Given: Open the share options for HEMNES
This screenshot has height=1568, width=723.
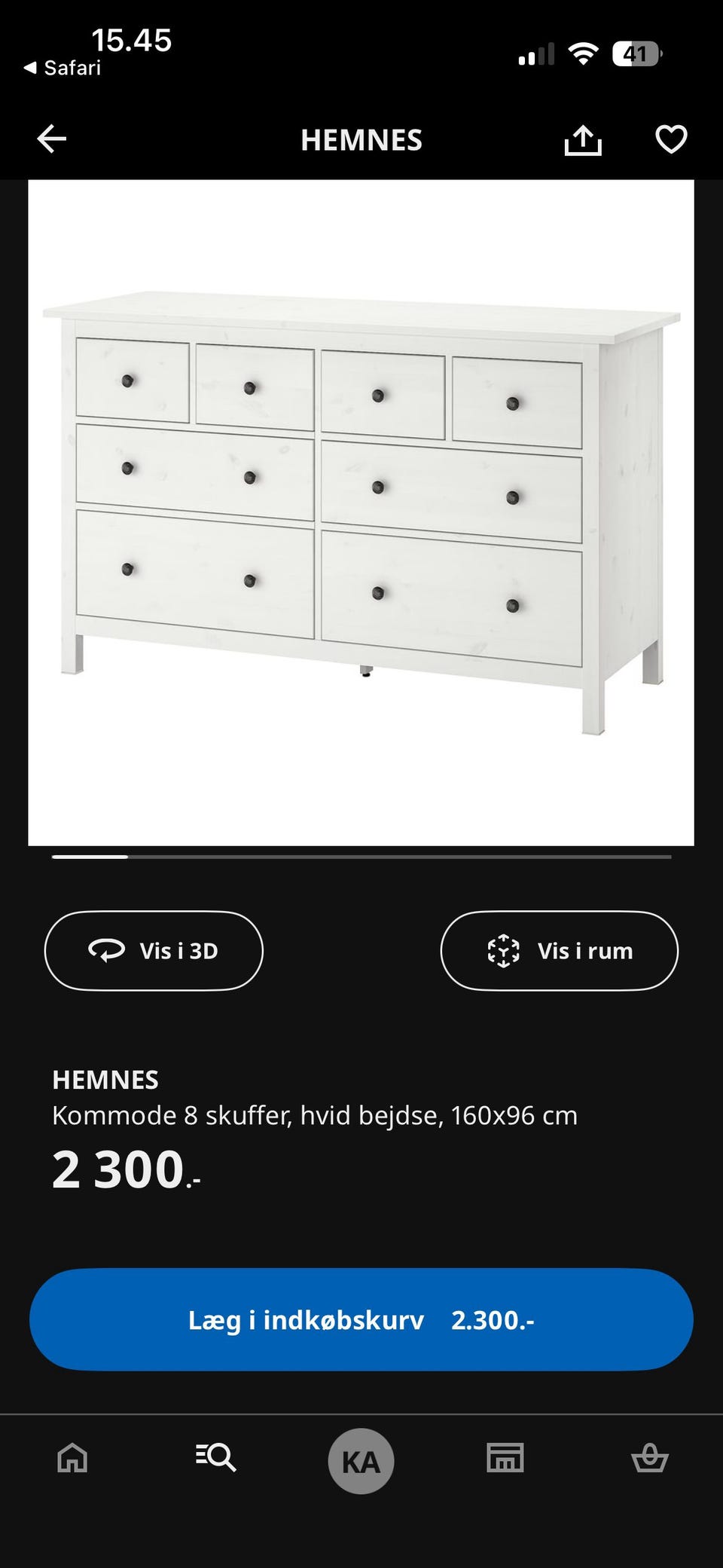Looking at the screenshot, I should 584,139.
